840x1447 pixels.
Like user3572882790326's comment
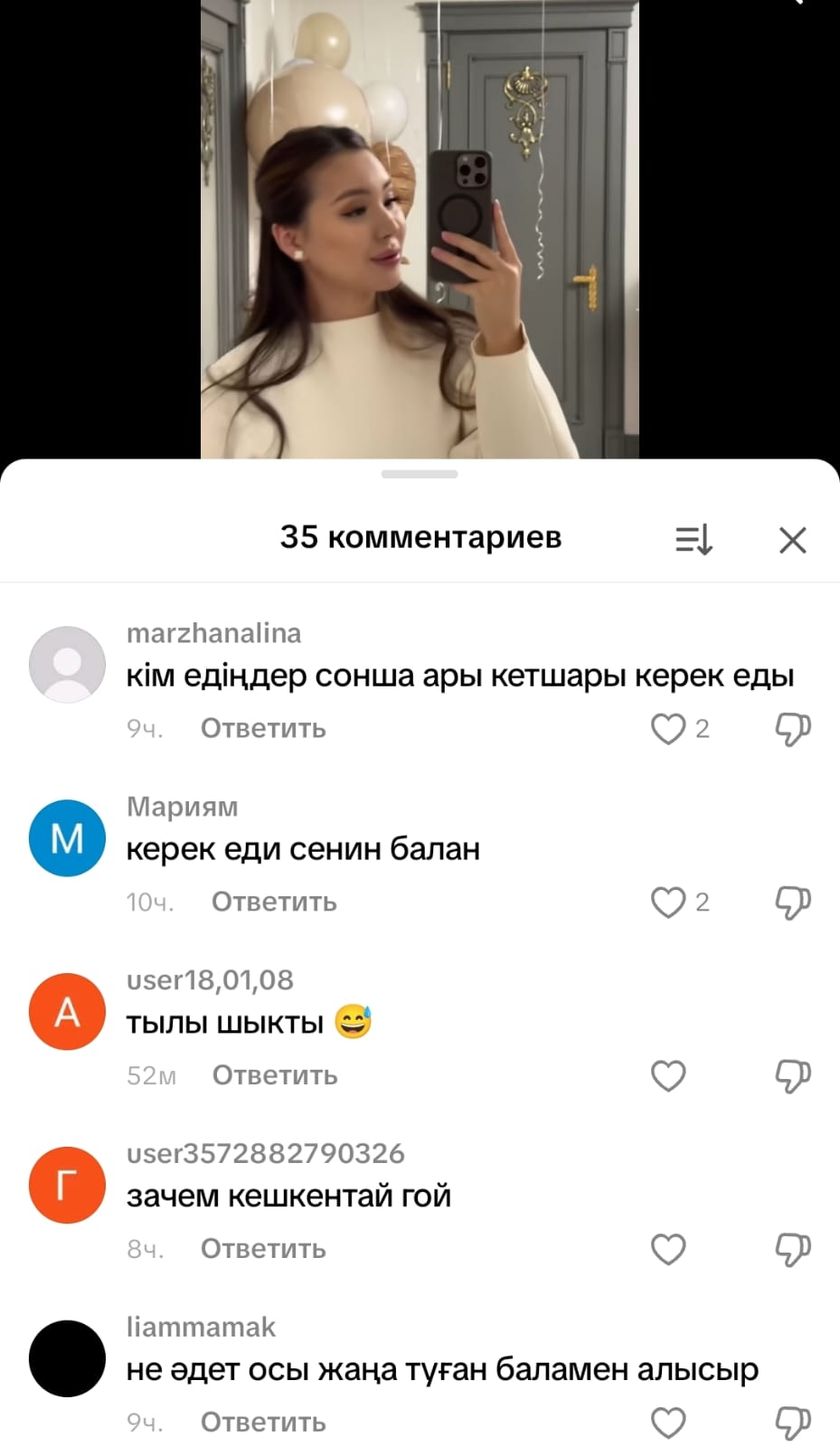[668, 1250]
